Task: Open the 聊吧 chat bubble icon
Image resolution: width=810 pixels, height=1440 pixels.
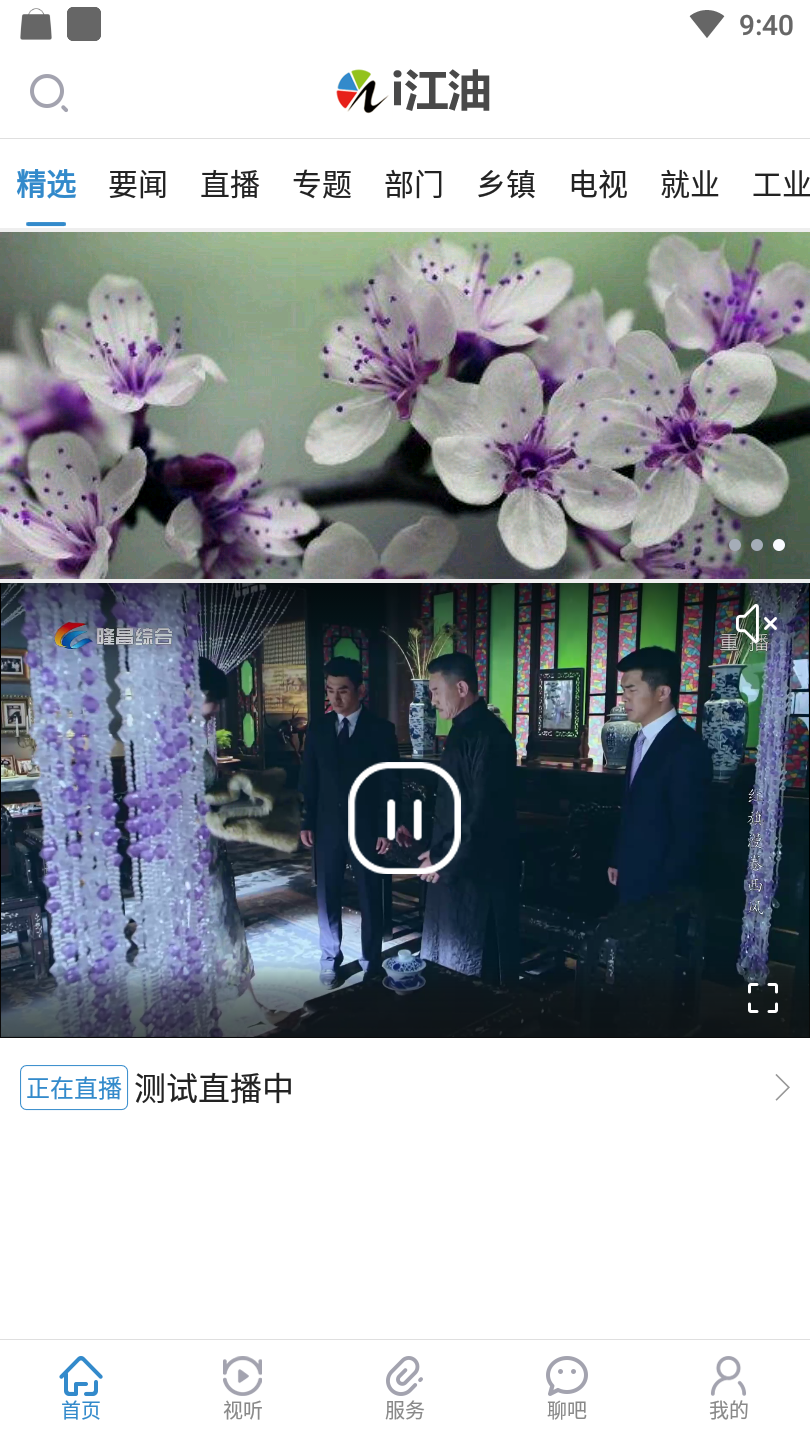Action: [x=567, y=1385]
